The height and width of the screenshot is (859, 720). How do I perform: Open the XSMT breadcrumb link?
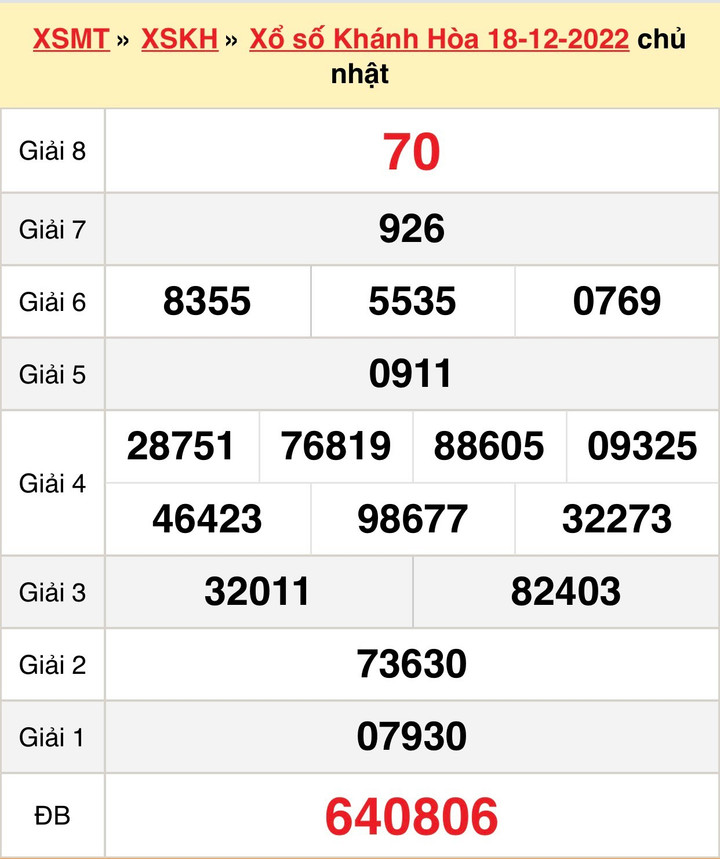point(71,39)
